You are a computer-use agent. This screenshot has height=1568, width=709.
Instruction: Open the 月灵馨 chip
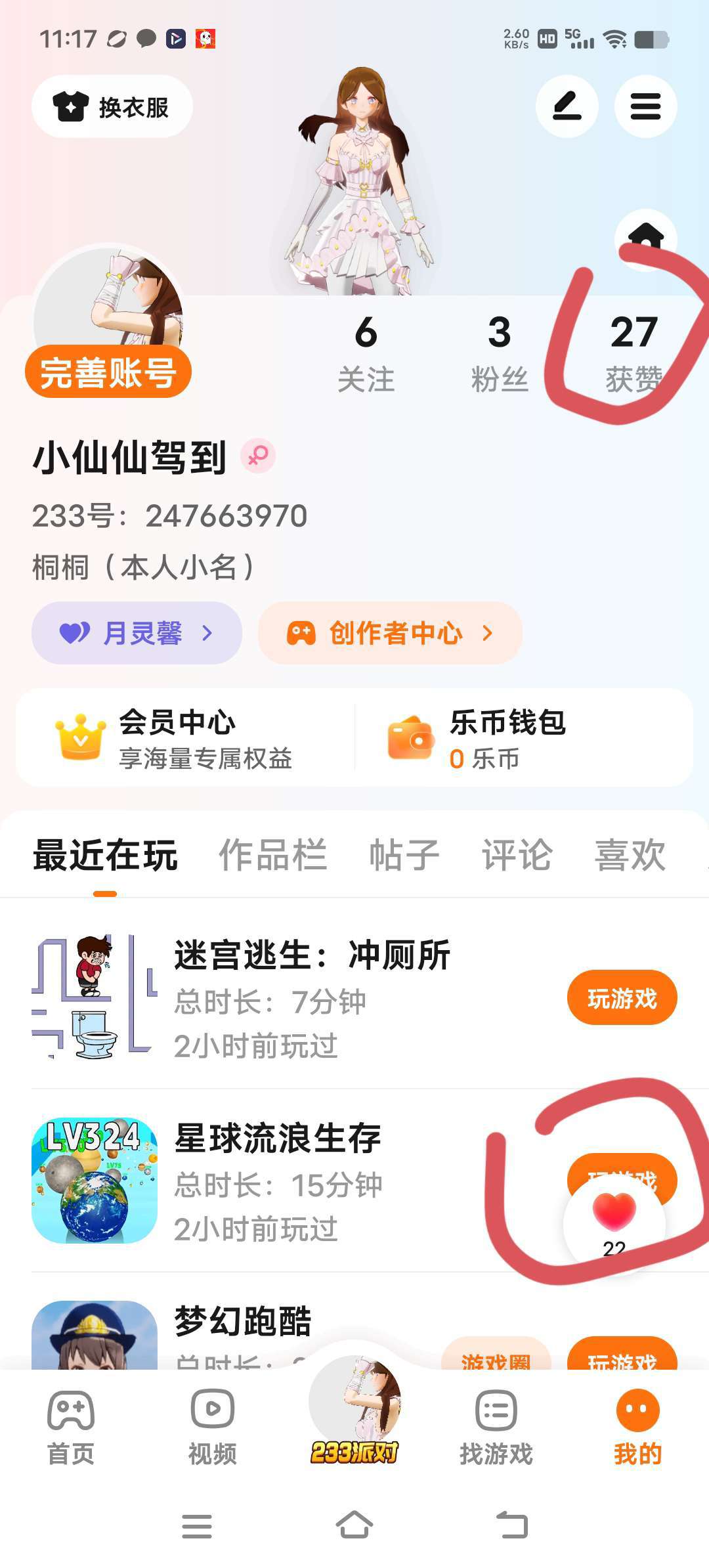tap(137, 633)
